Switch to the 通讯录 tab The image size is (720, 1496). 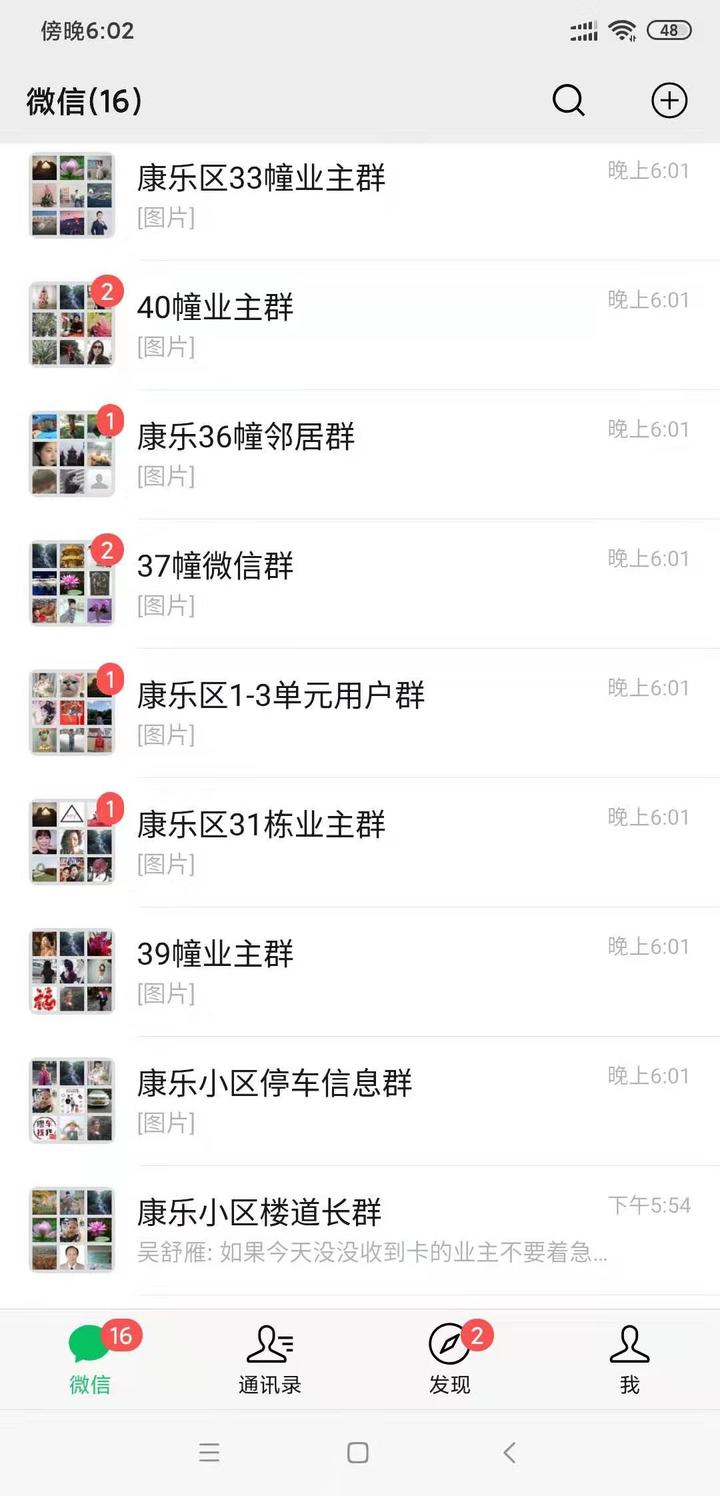tap(269, 1359)
